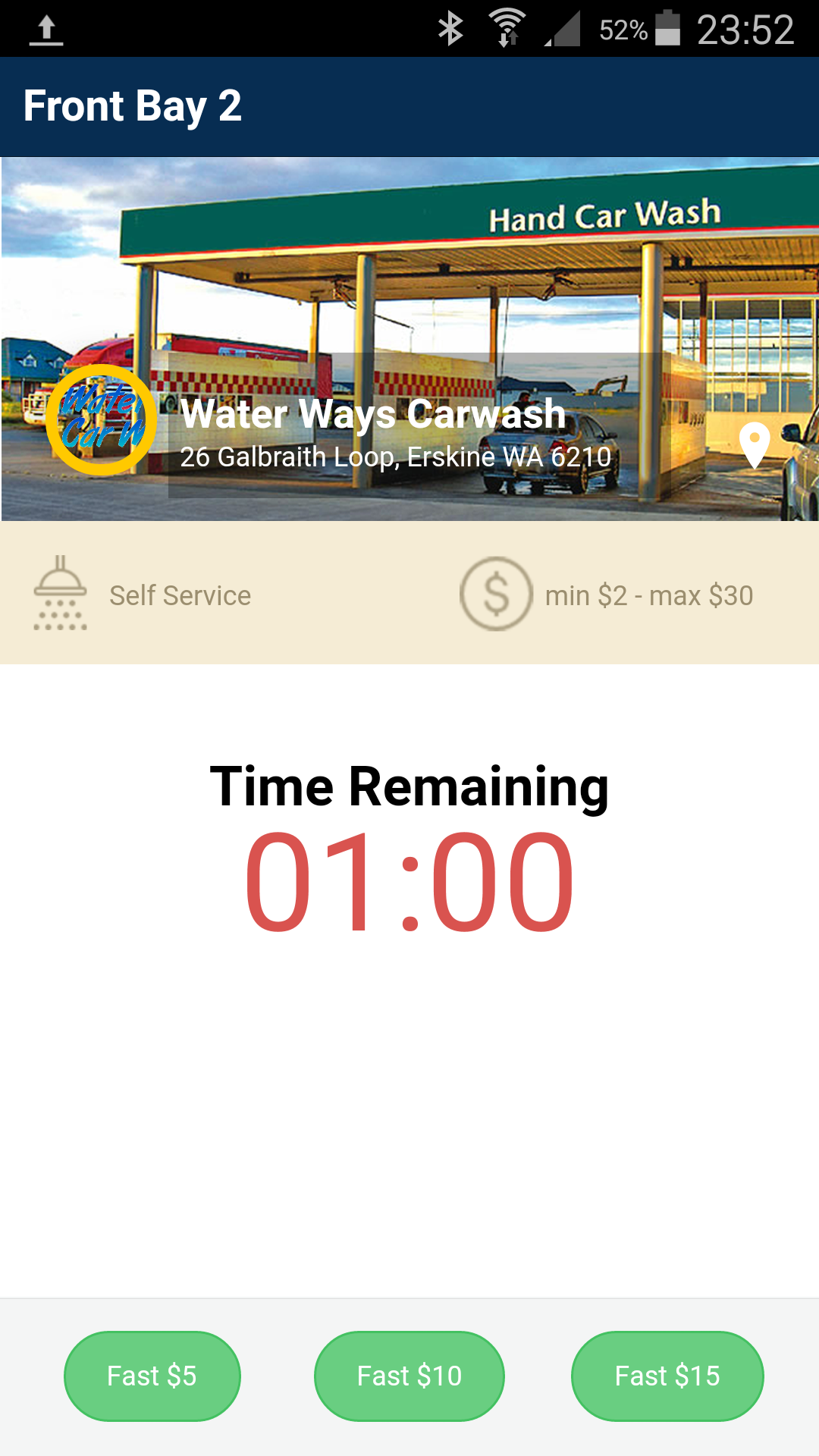Tap the Fast $15 button
This screenshot has height=1456, width=819.
pos(667,1376)
